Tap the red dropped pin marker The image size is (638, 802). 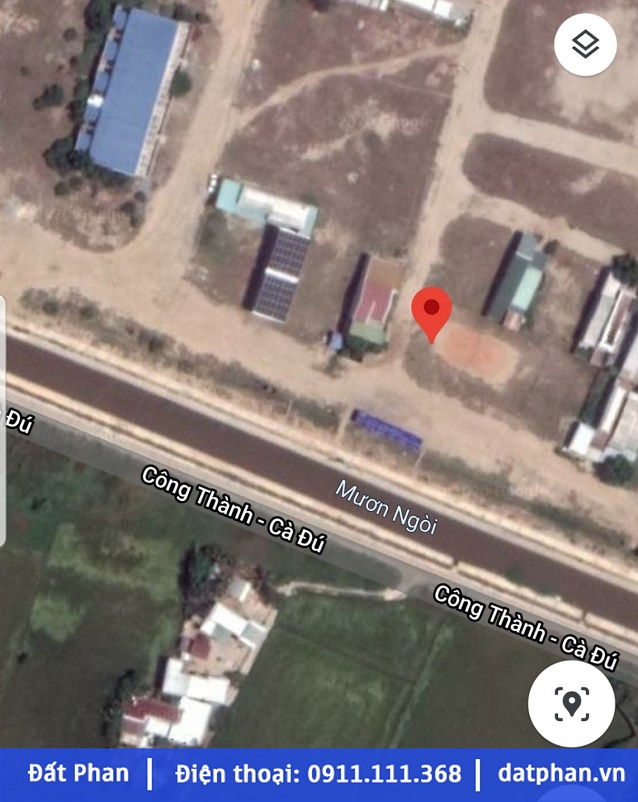(432, 311)
